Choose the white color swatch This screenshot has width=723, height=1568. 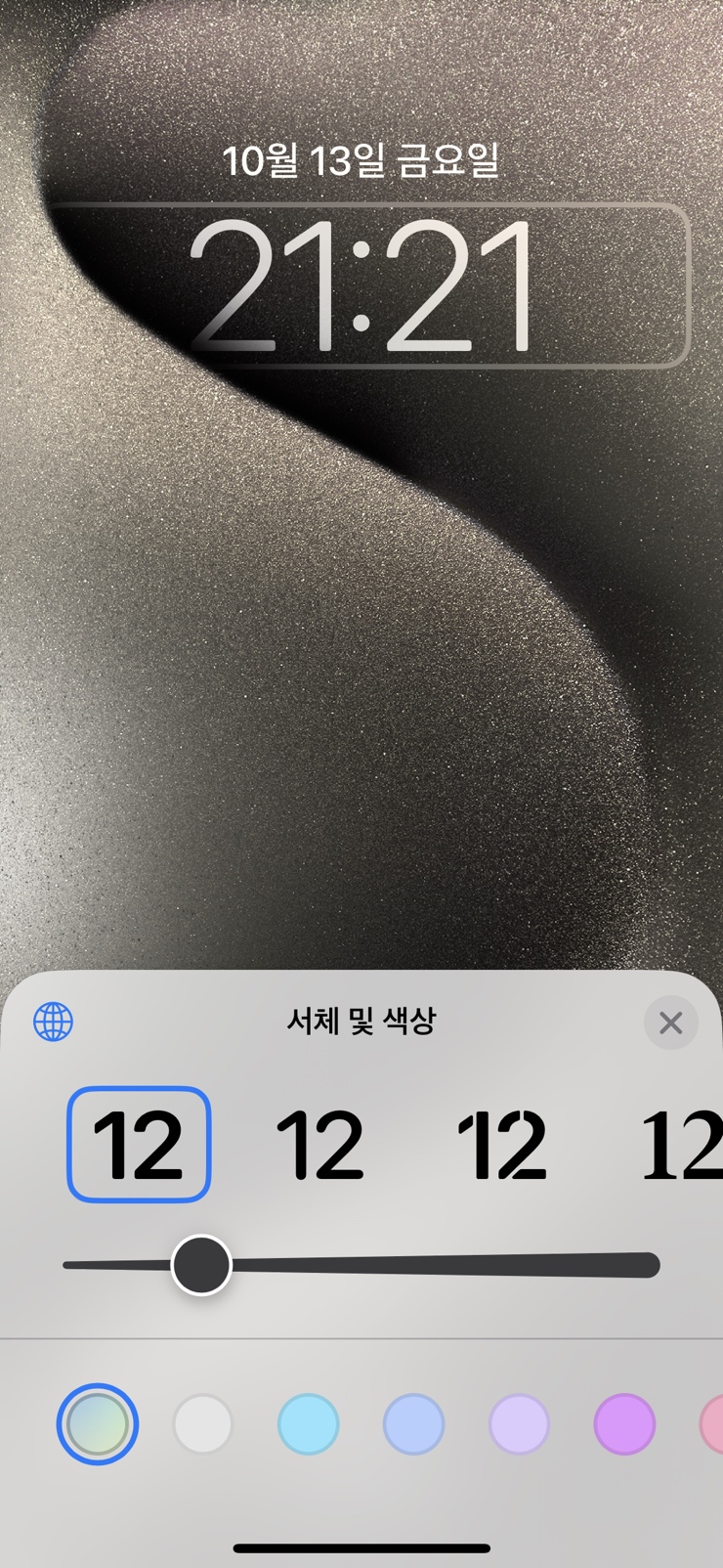tap(202, 1424)
